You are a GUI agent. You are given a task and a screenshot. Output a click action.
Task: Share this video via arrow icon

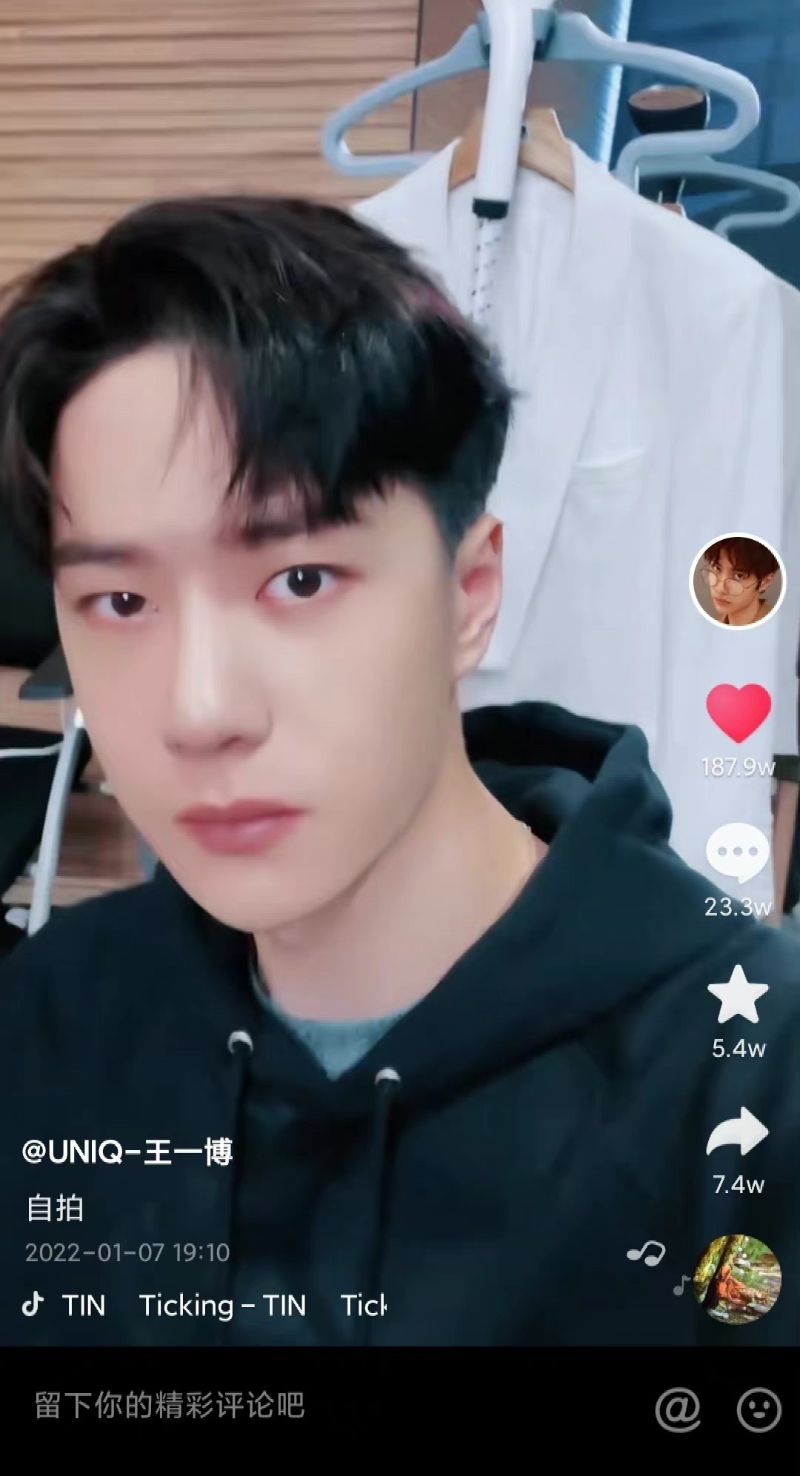(738, 1135)
